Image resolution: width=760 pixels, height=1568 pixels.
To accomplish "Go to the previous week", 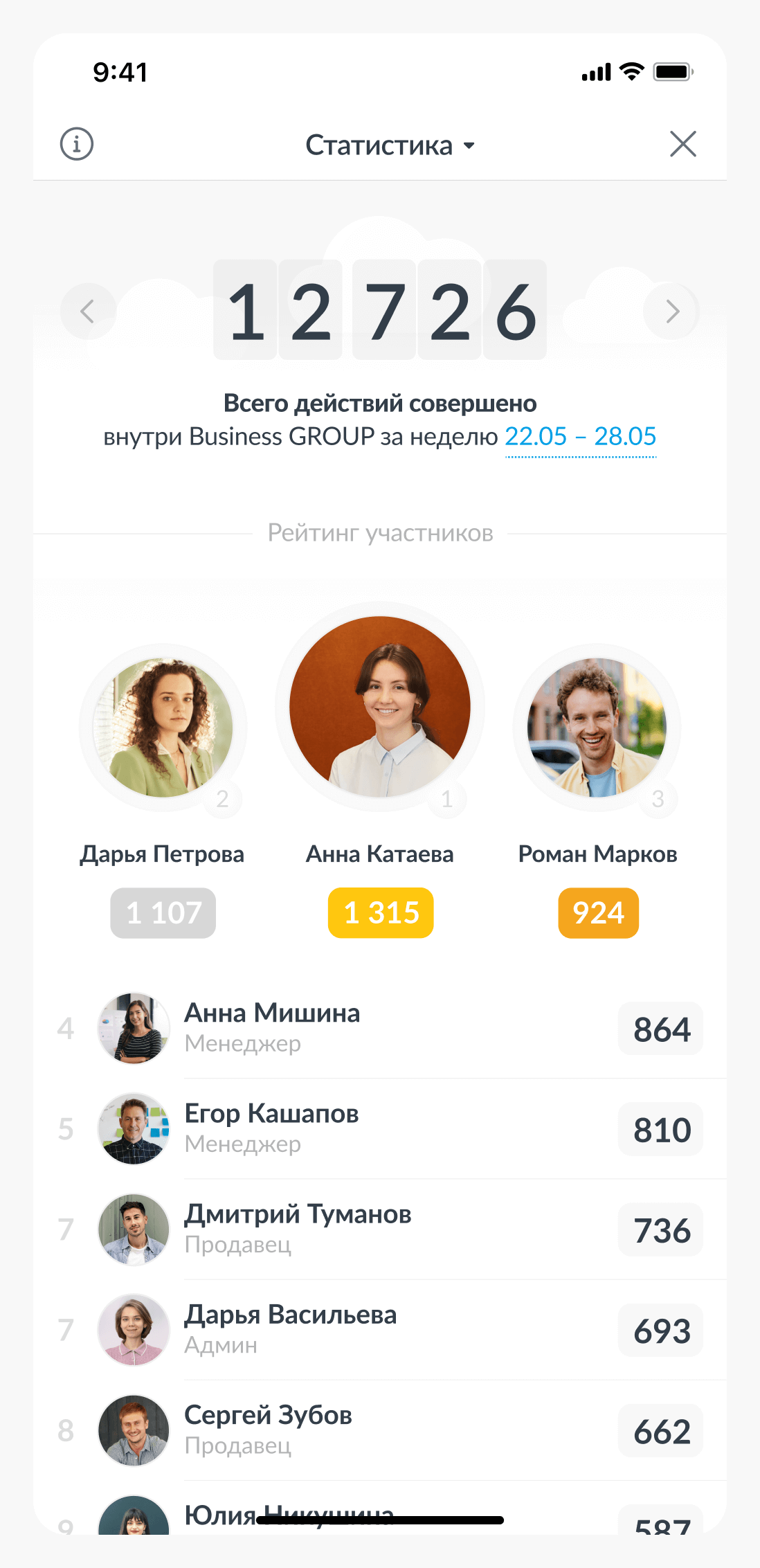I will point(88,312).
